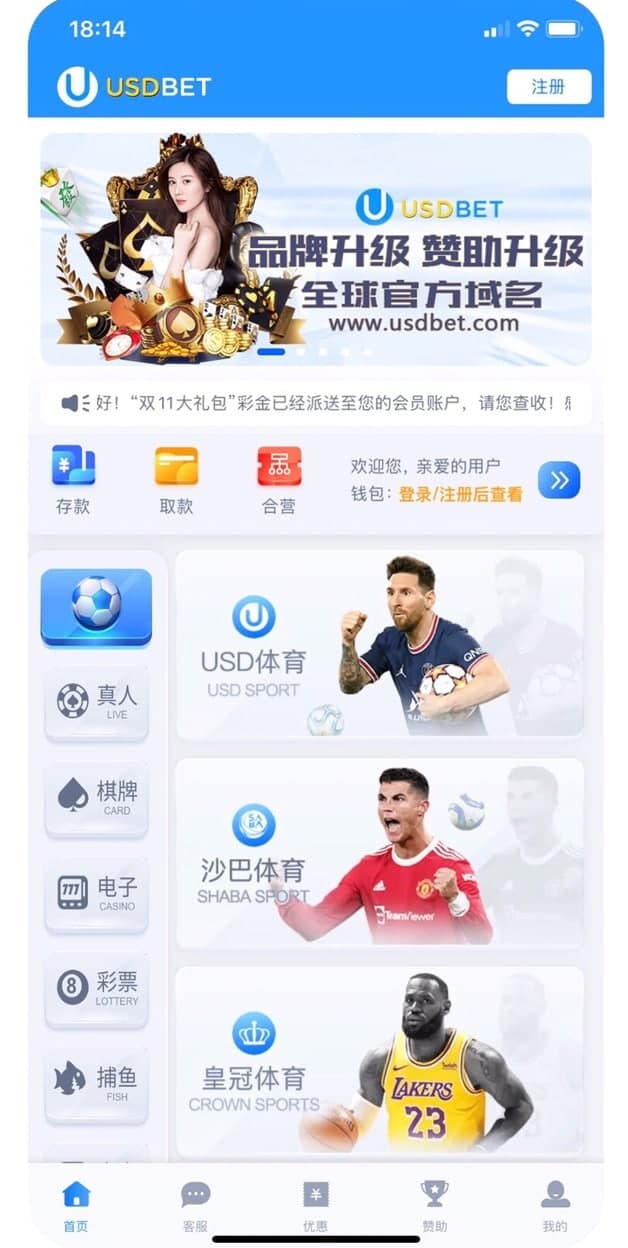The image size is (628, 1248).
Task: Open the USD体育 sport card
Action: 379,644
